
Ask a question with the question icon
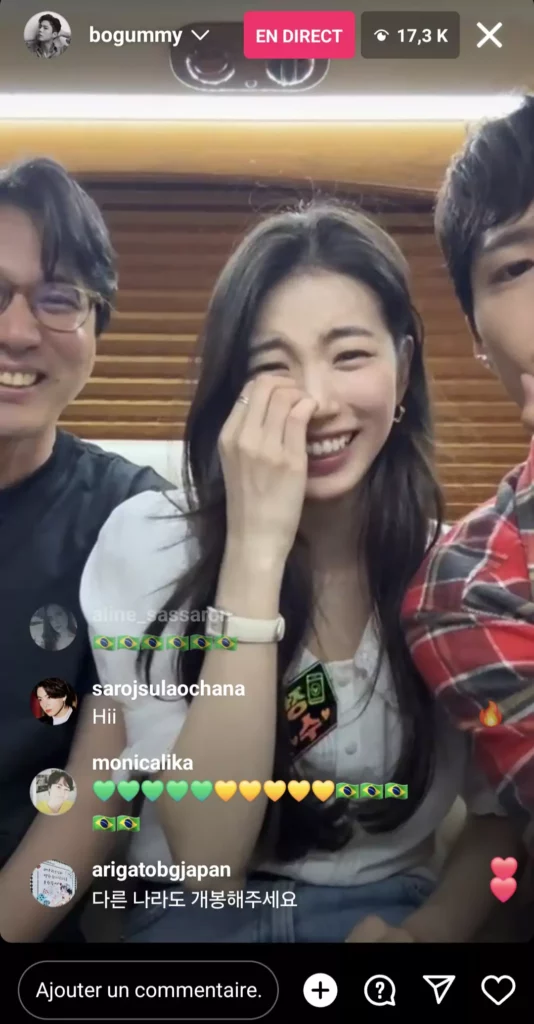pos(379,991)
